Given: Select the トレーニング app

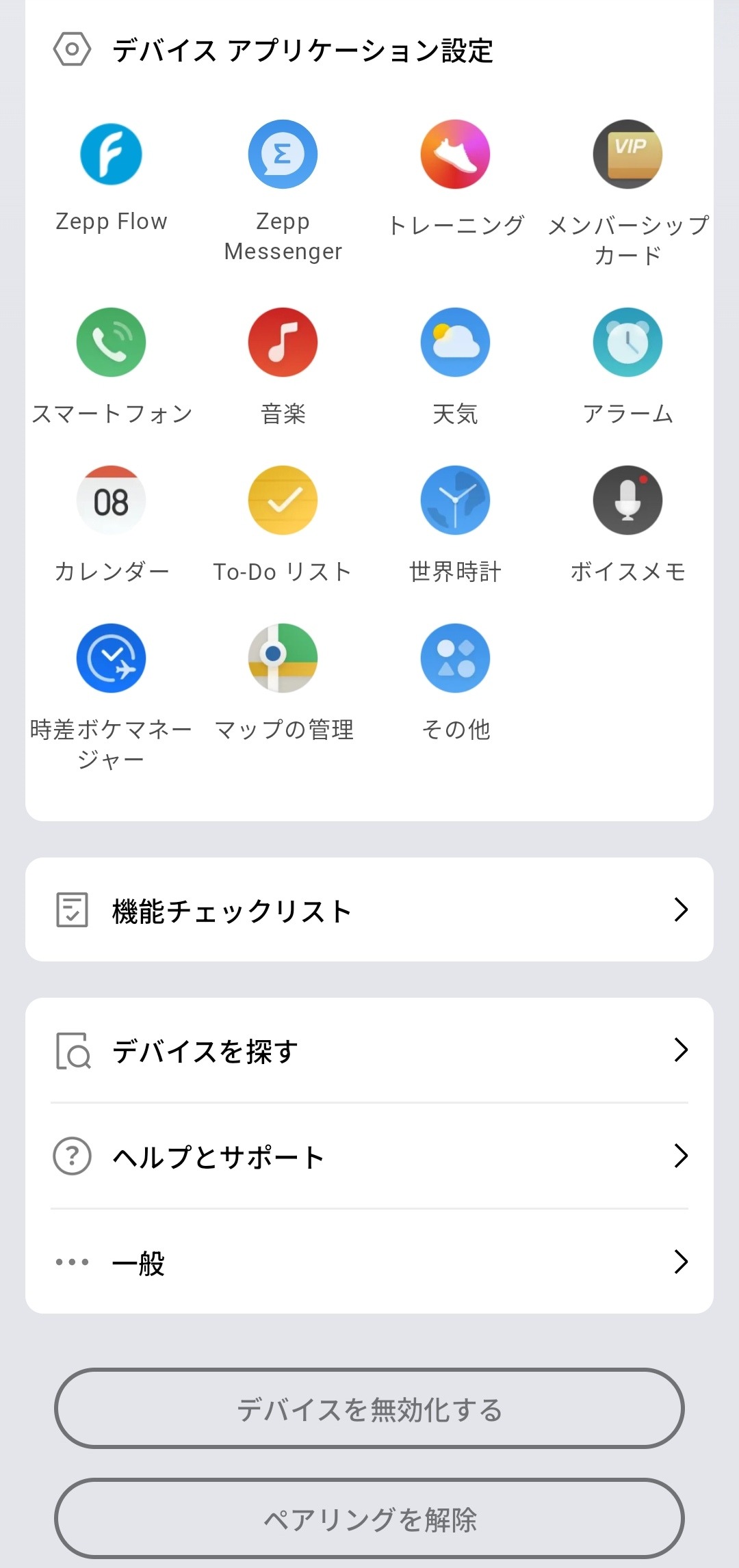Looking at the screenshot, I should (455, 155).
